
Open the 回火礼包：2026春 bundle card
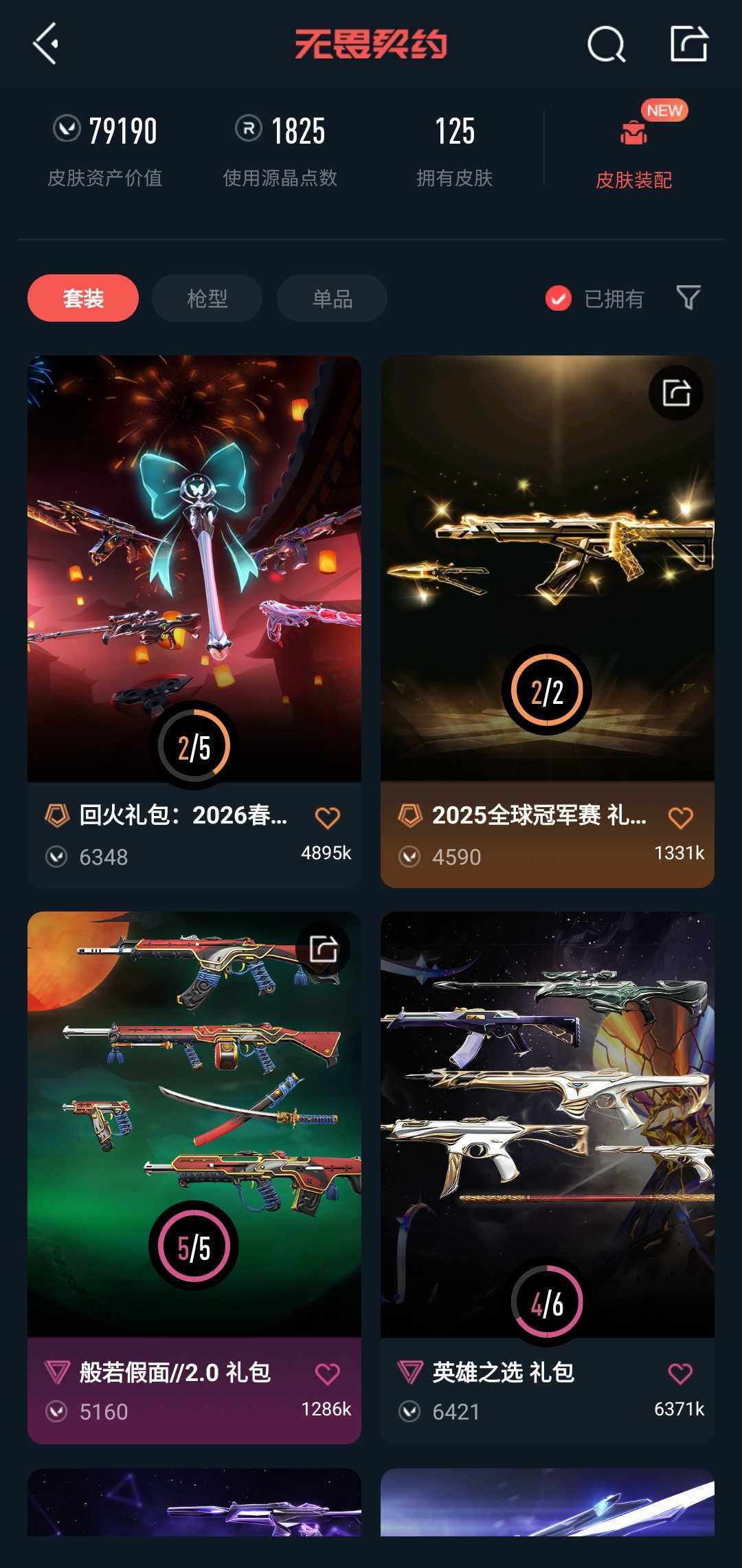(194, 621)
